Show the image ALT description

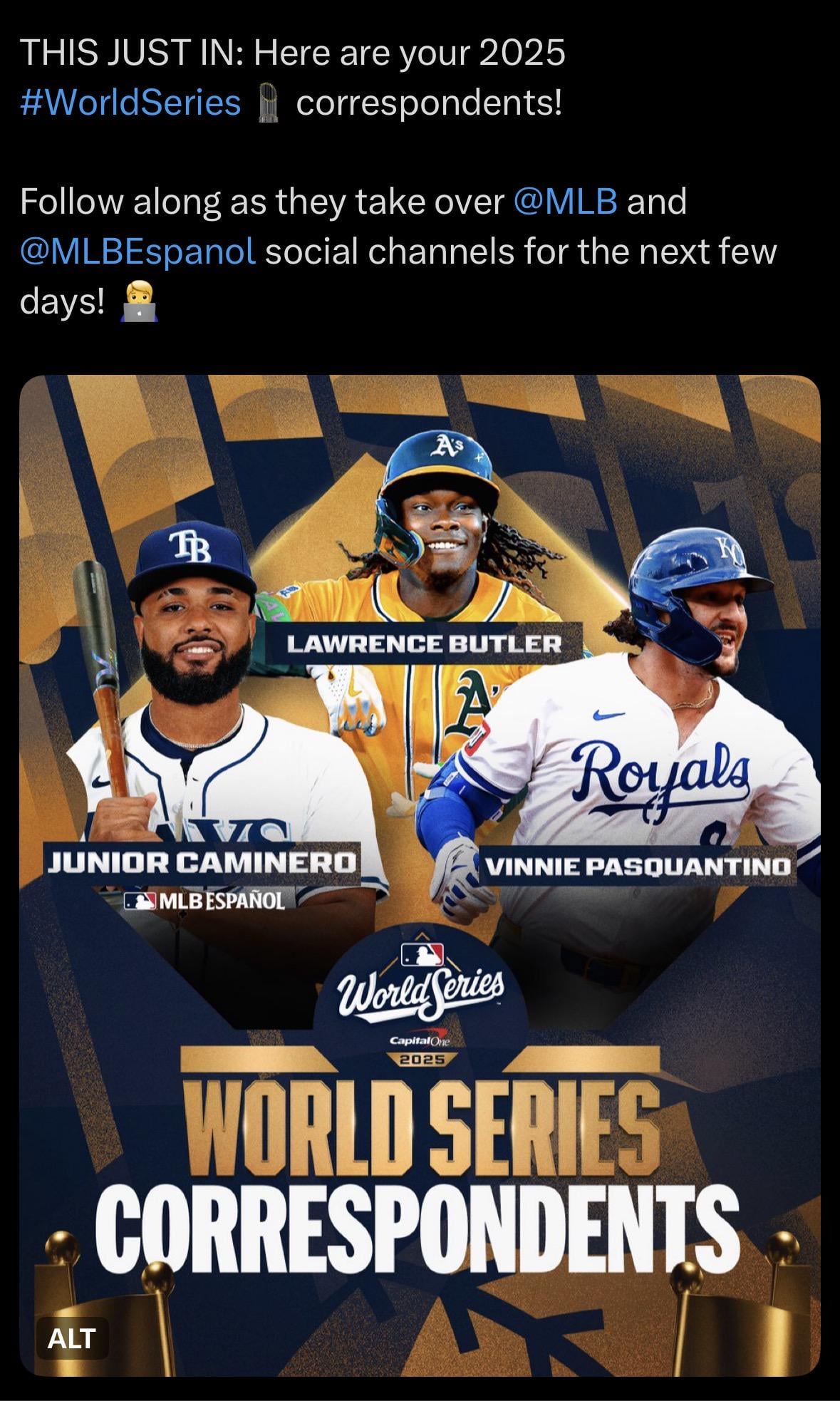(x=71, y=1338)
